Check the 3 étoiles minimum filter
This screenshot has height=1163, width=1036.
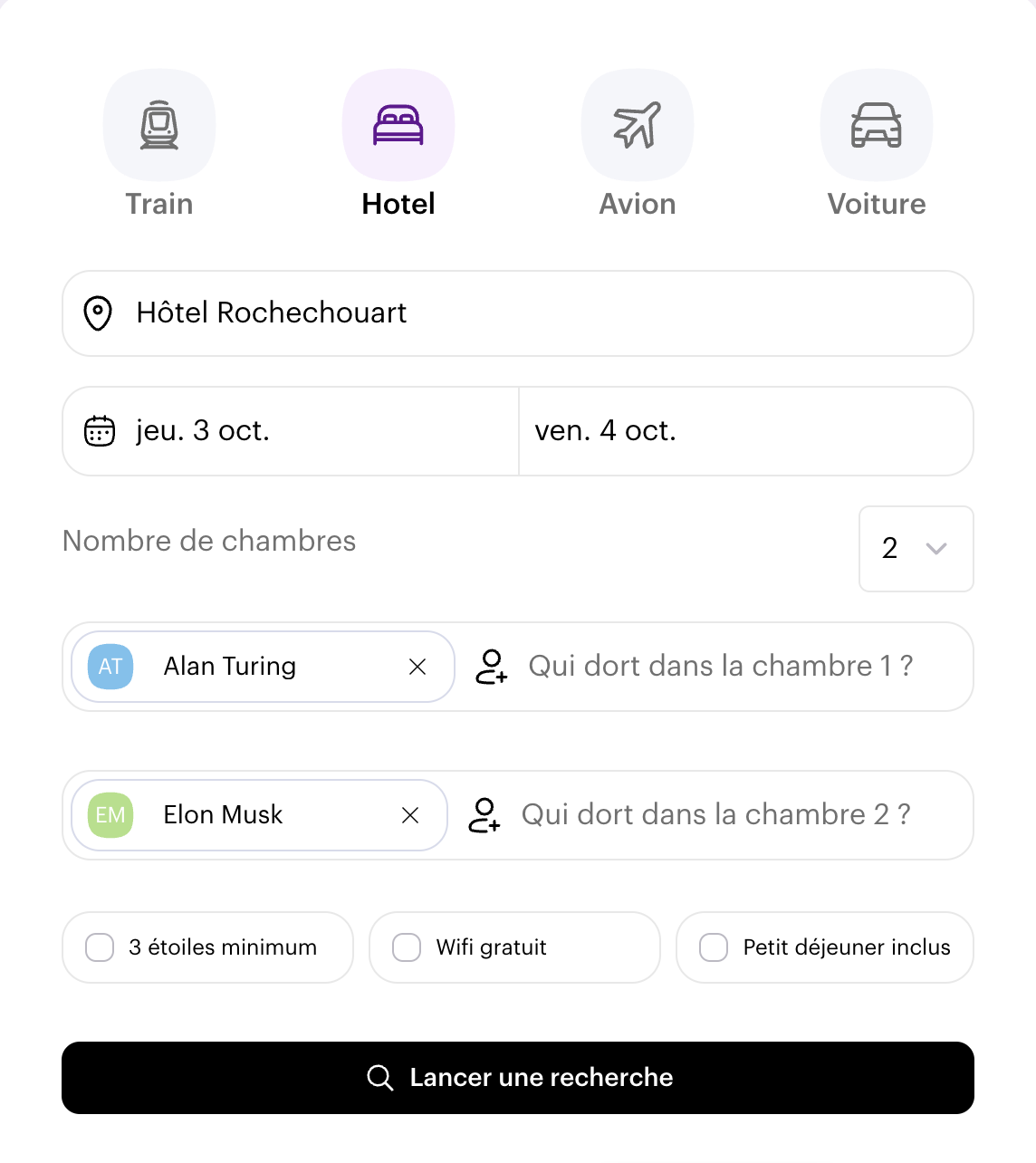click(100, 947)
